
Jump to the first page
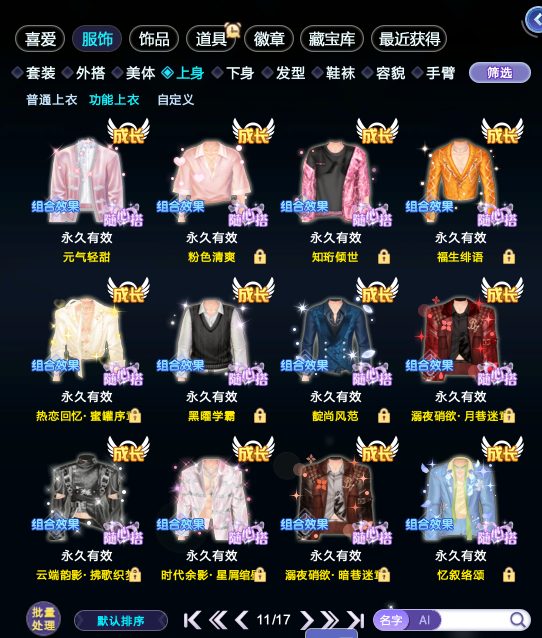tap(192, 621)
